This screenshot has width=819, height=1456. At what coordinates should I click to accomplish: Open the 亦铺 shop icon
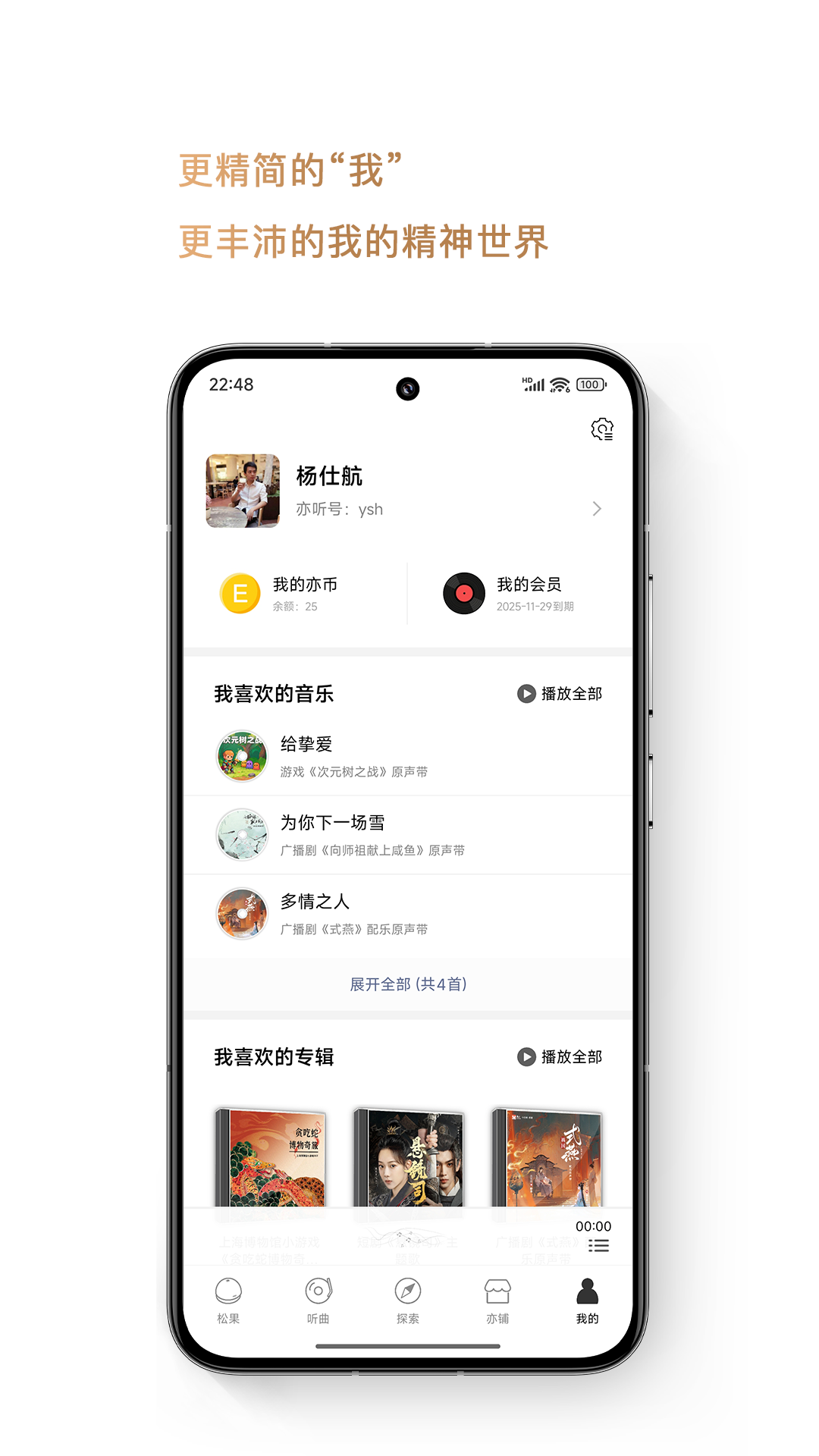point(498,1291)
